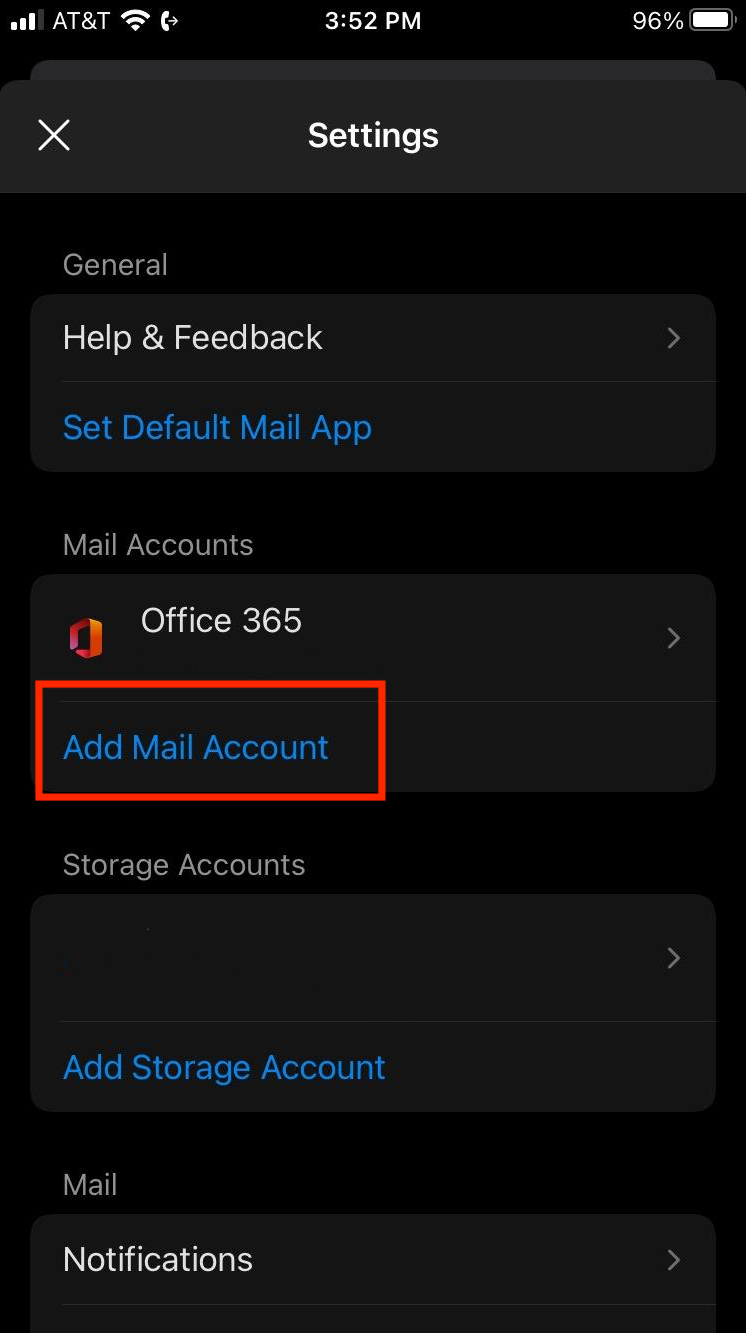Open the Office 365 mail account
The image size is (746, 1333).
point(373,638)
